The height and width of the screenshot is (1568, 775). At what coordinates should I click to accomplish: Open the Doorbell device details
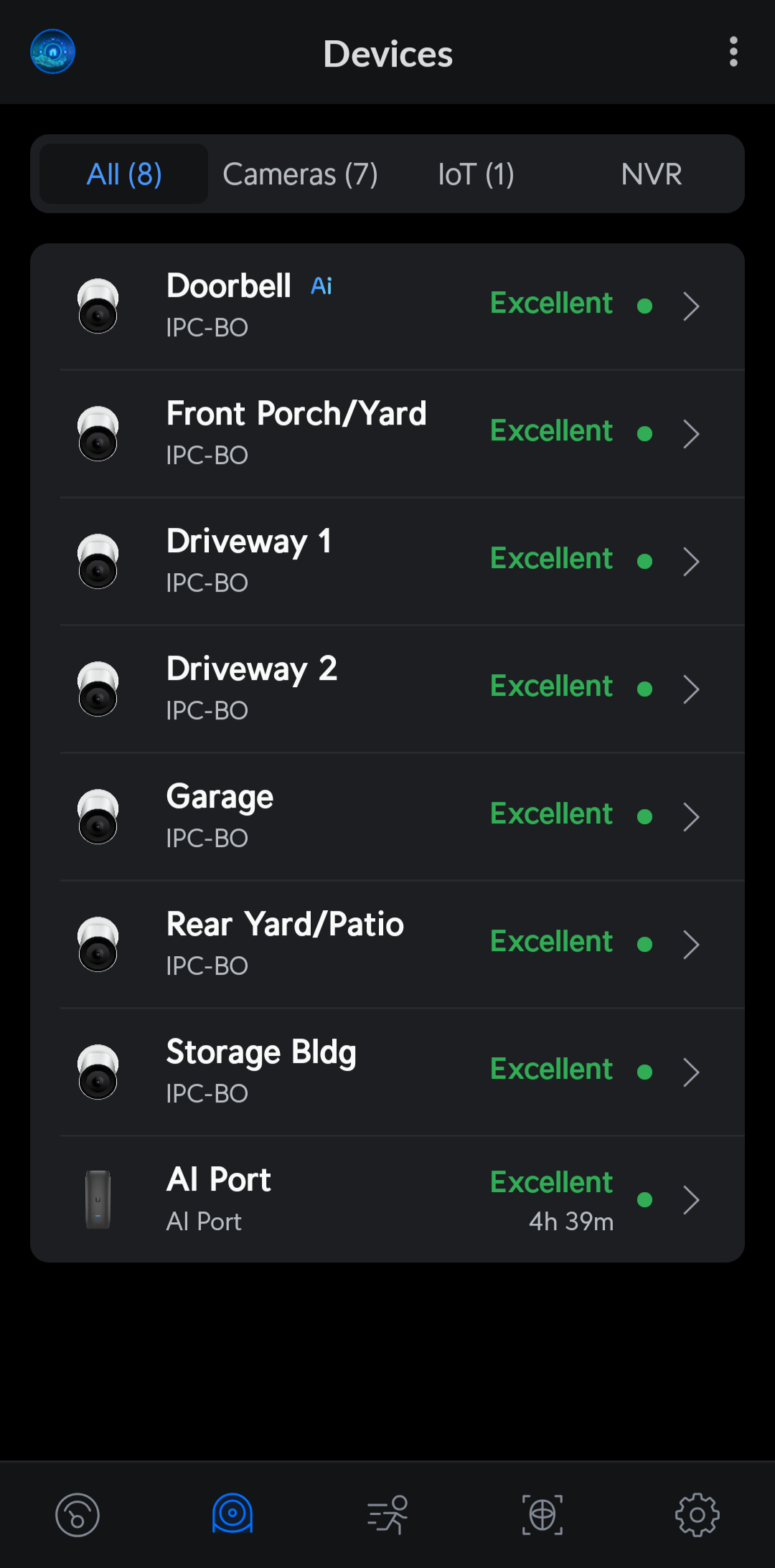[387, 306]
